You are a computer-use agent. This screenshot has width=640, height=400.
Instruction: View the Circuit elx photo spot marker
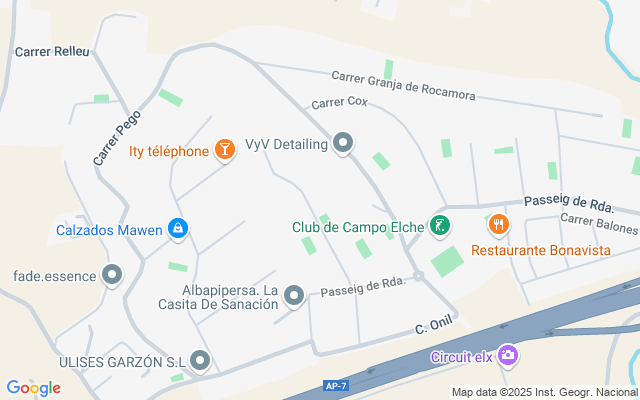click(508, 356)
